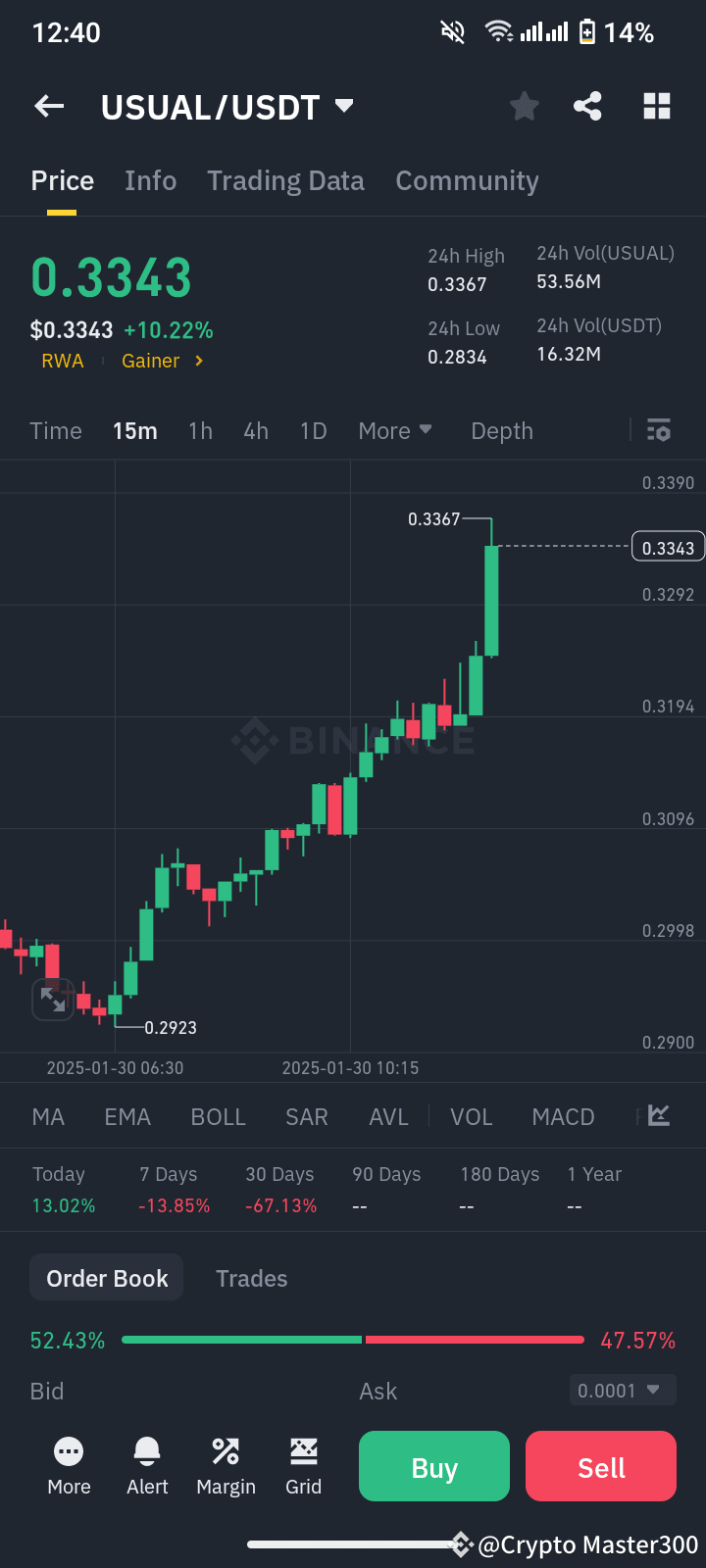Favorite USUAL/USDT using the star icon

524,106
